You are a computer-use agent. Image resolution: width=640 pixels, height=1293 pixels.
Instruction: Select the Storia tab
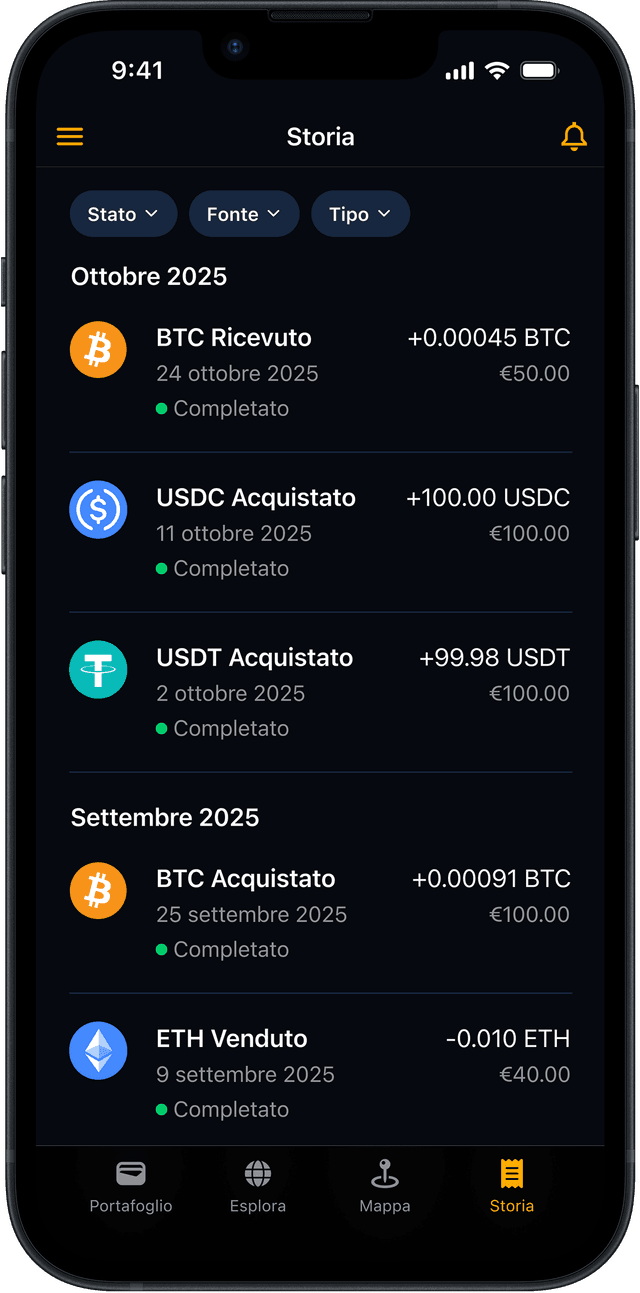tap(512, 1186)
